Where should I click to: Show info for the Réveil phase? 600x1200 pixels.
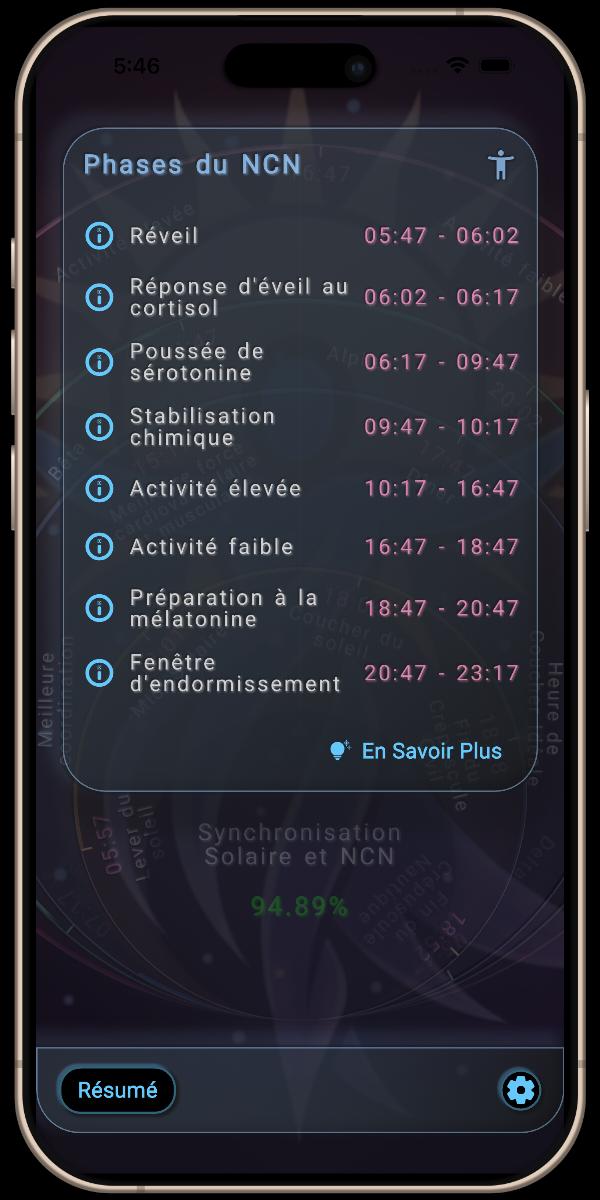point(99,236)
